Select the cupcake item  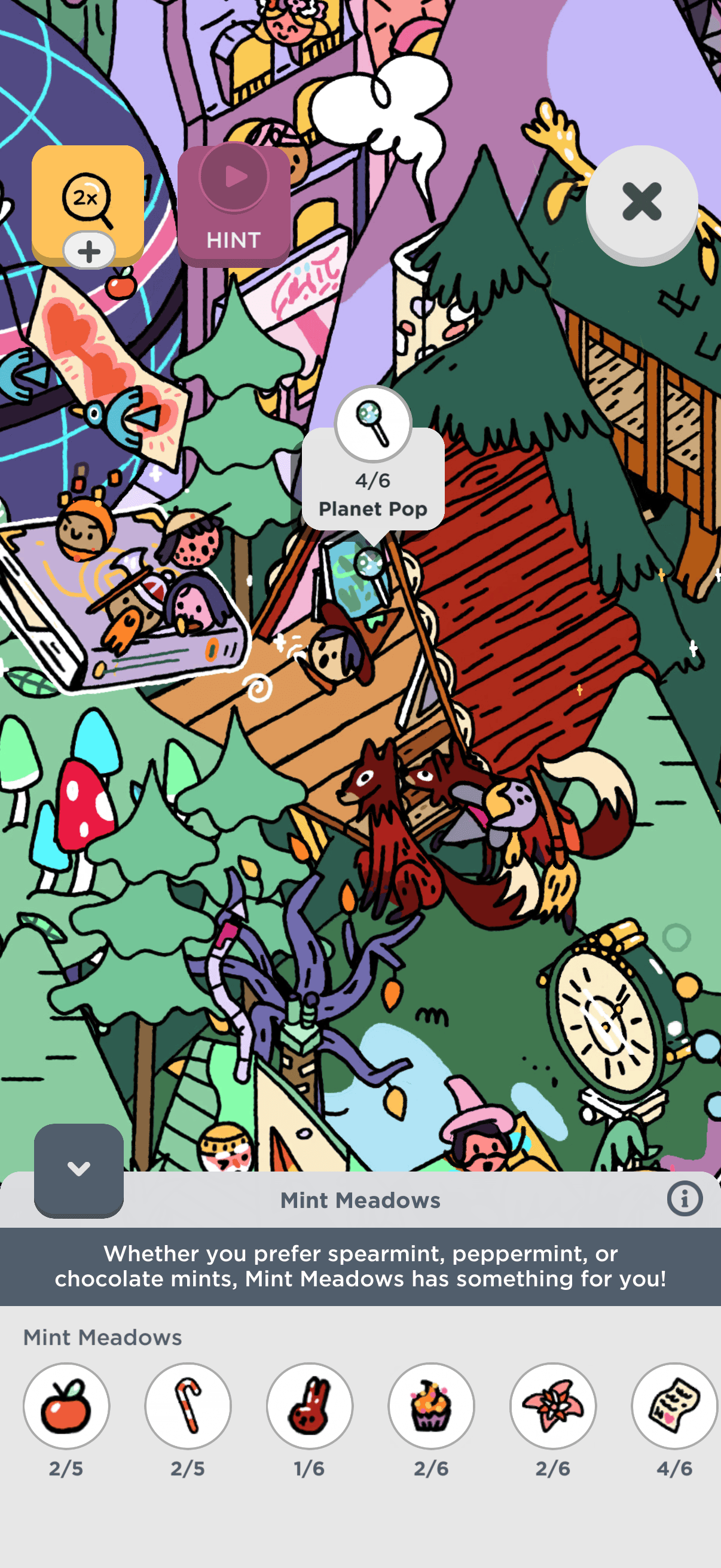coord(432,1405)
